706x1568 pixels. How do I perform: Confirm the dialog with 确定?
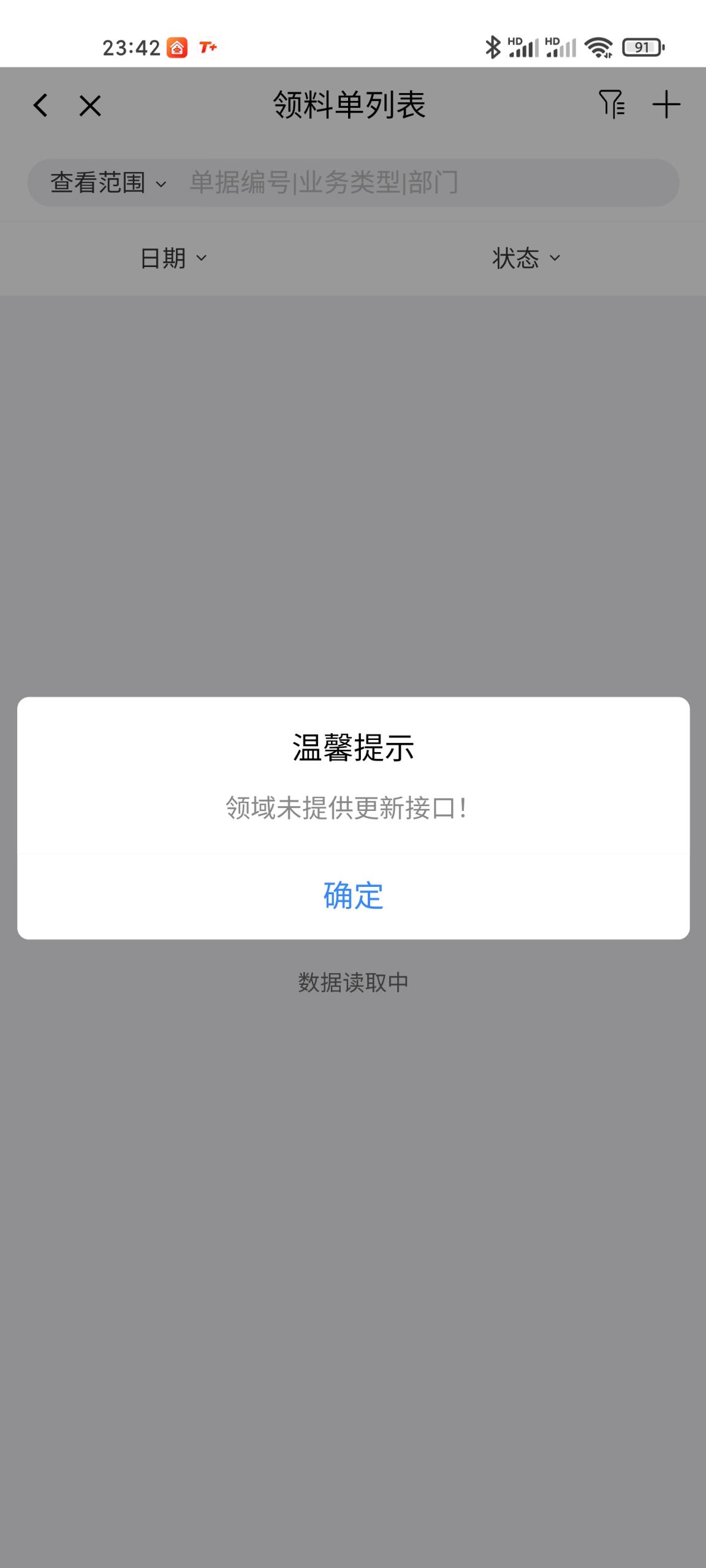click(353, 895)
